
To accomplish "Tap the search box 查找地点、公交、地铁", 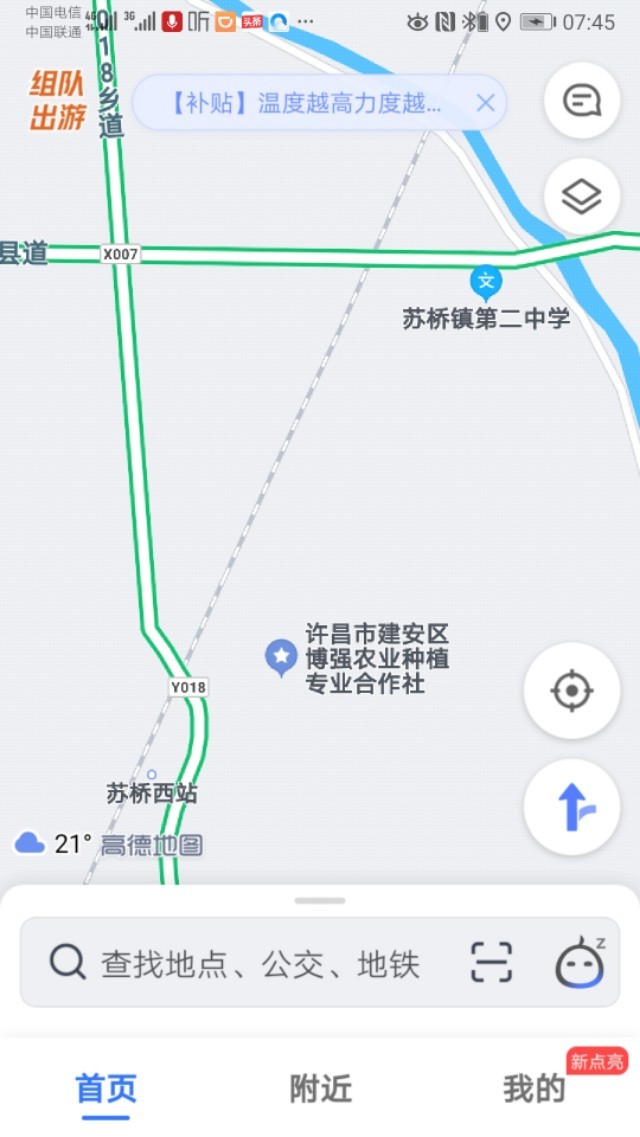I will pos(260,964).
